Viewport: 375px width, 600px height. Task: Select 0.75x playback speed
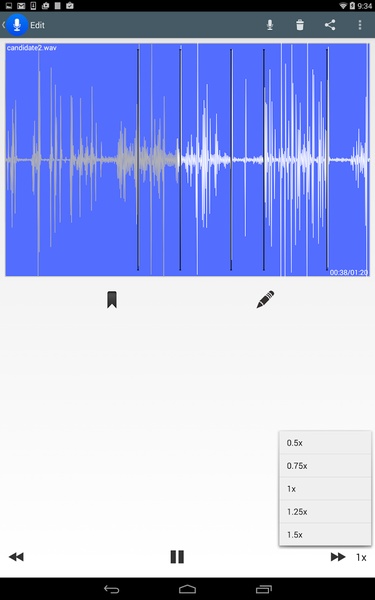click(x=325, y=466)
